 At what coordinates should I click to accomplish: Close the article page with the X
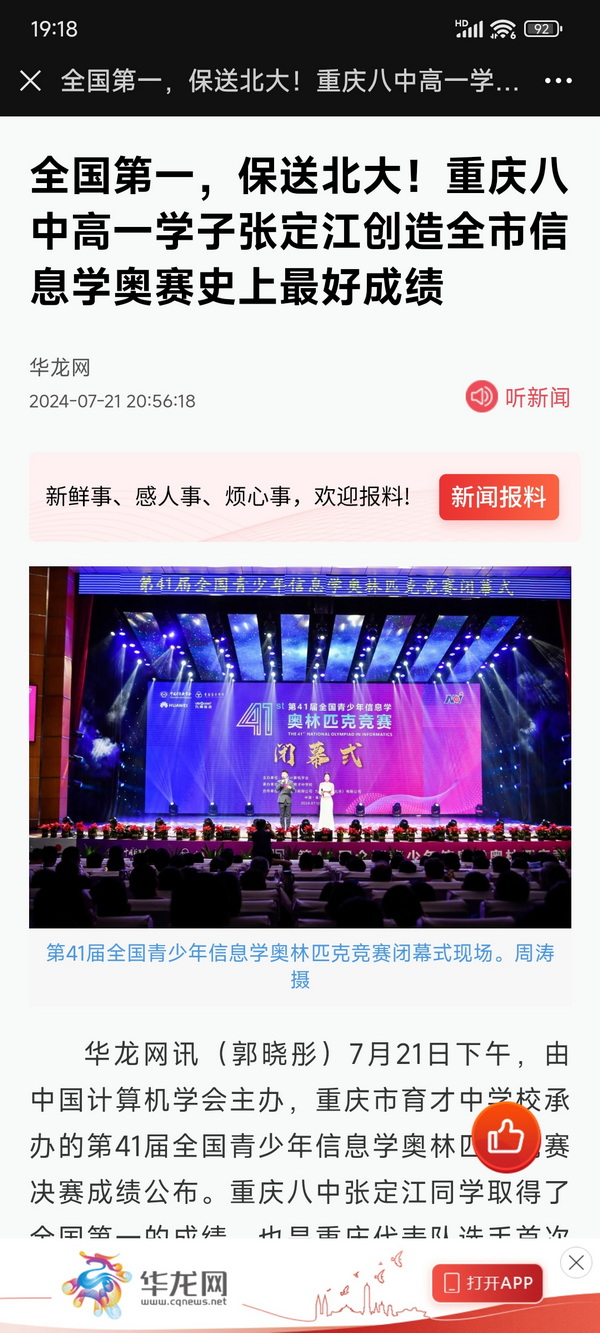[31, 81]
